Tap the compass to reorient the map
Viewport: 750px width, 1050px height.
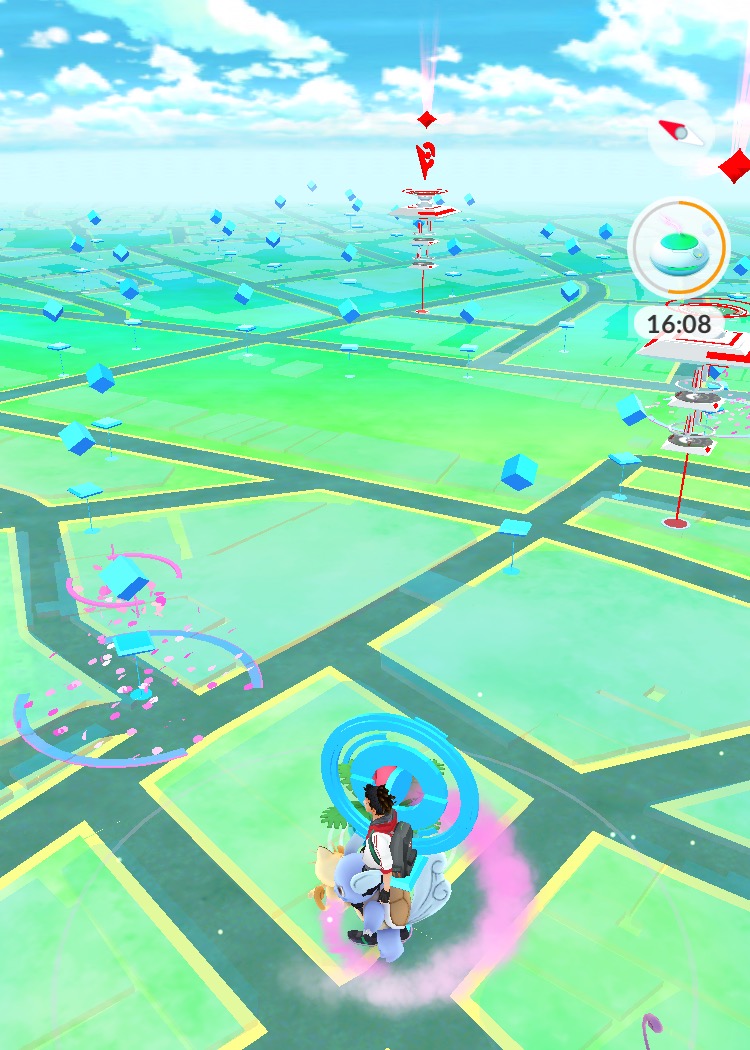(680, 132)
